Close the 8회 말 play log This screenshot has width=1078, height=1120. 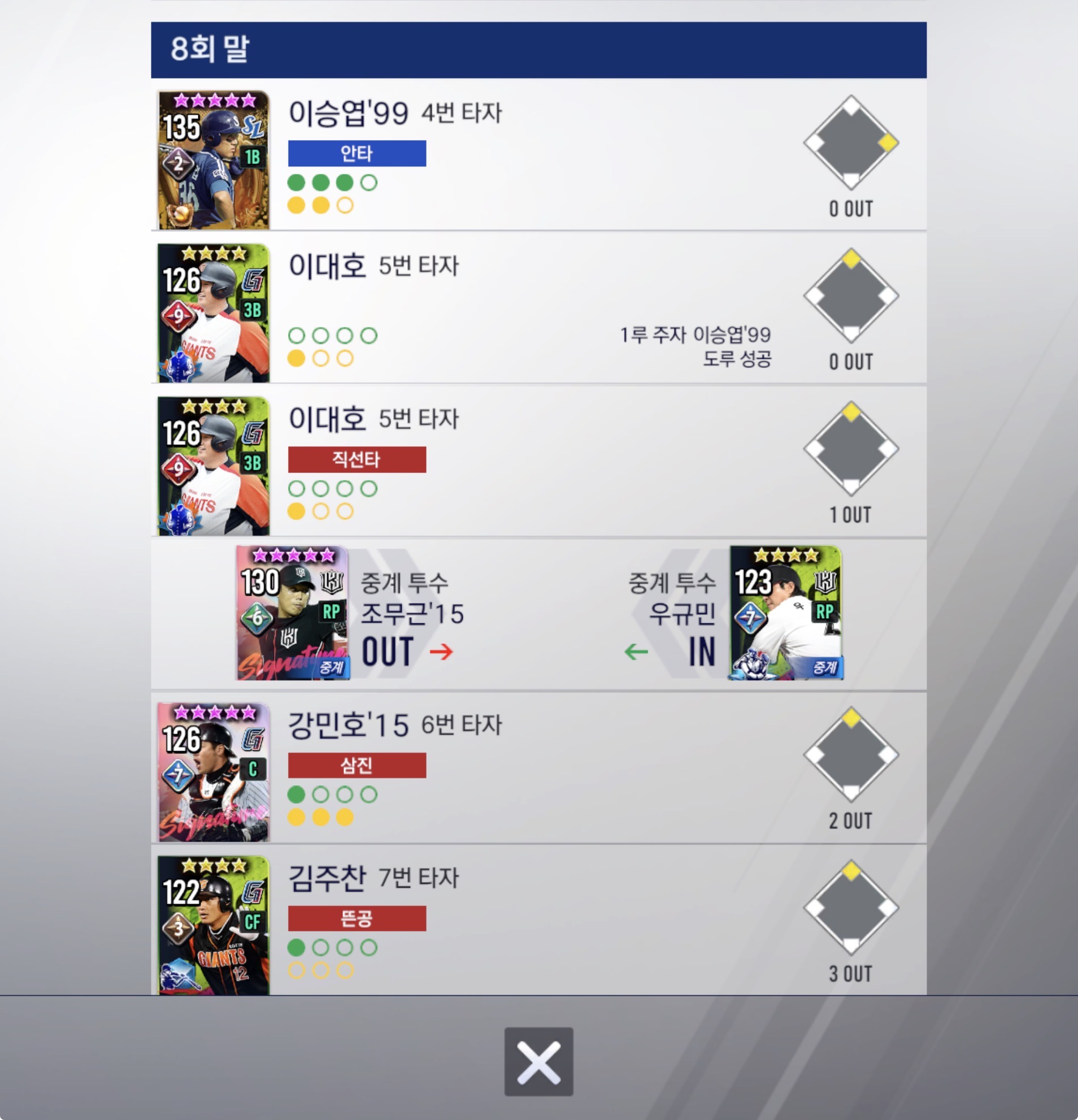pyautogui.click(x=538, y=1061)
